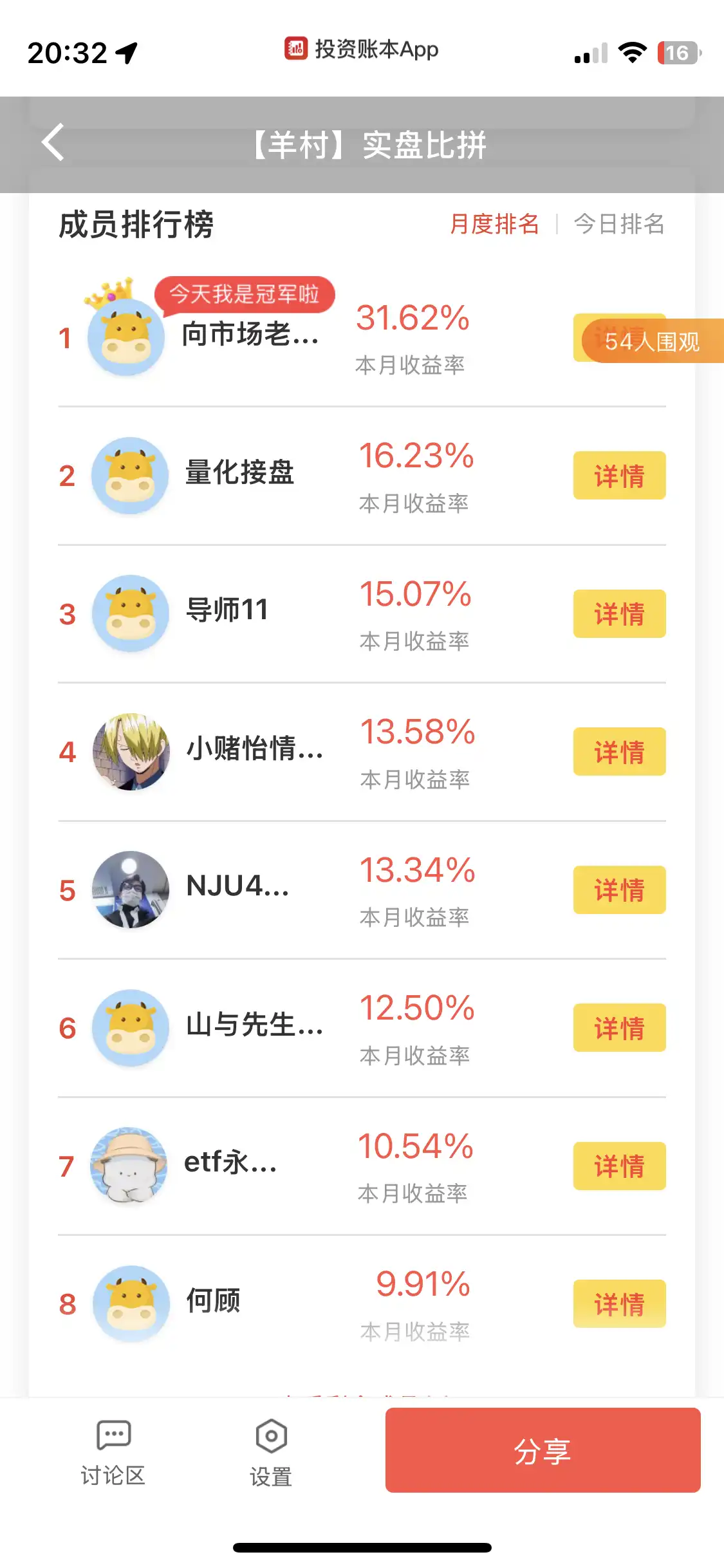Go back from 实盘比拼 page

[53, 142]
